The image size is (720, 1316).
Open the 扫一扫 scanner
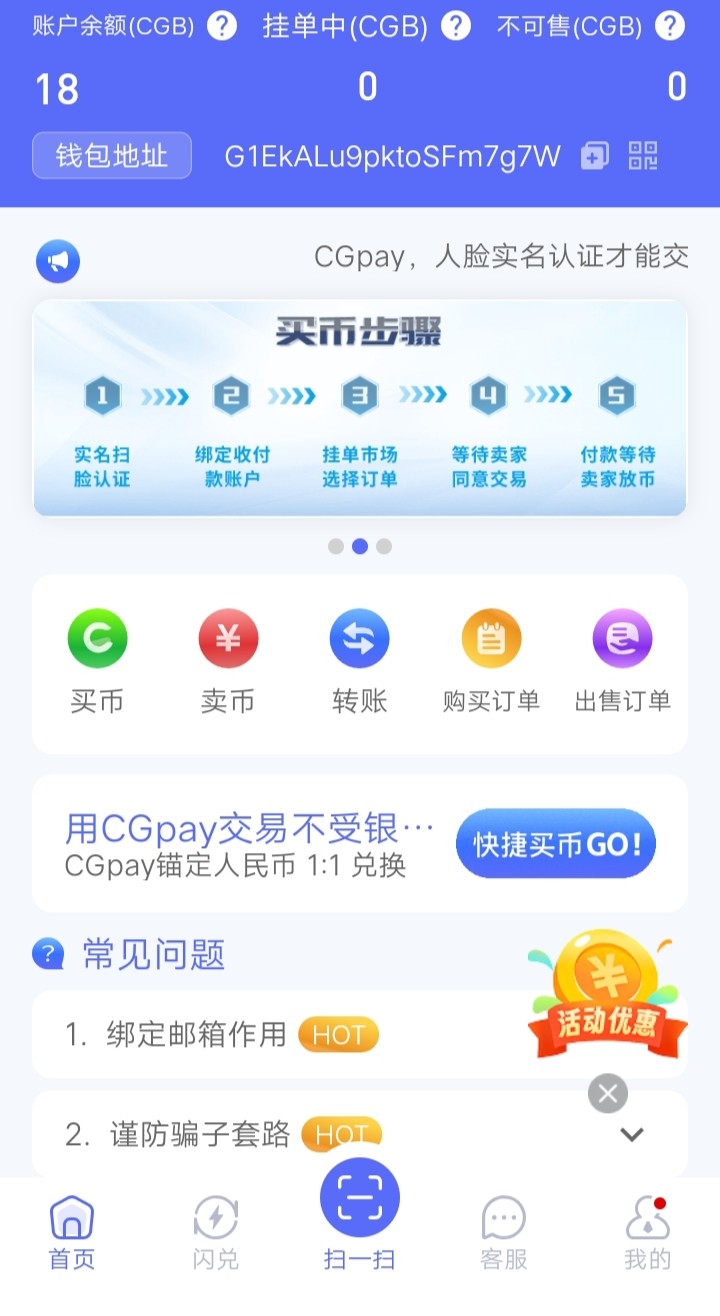tap(360, 1212)
